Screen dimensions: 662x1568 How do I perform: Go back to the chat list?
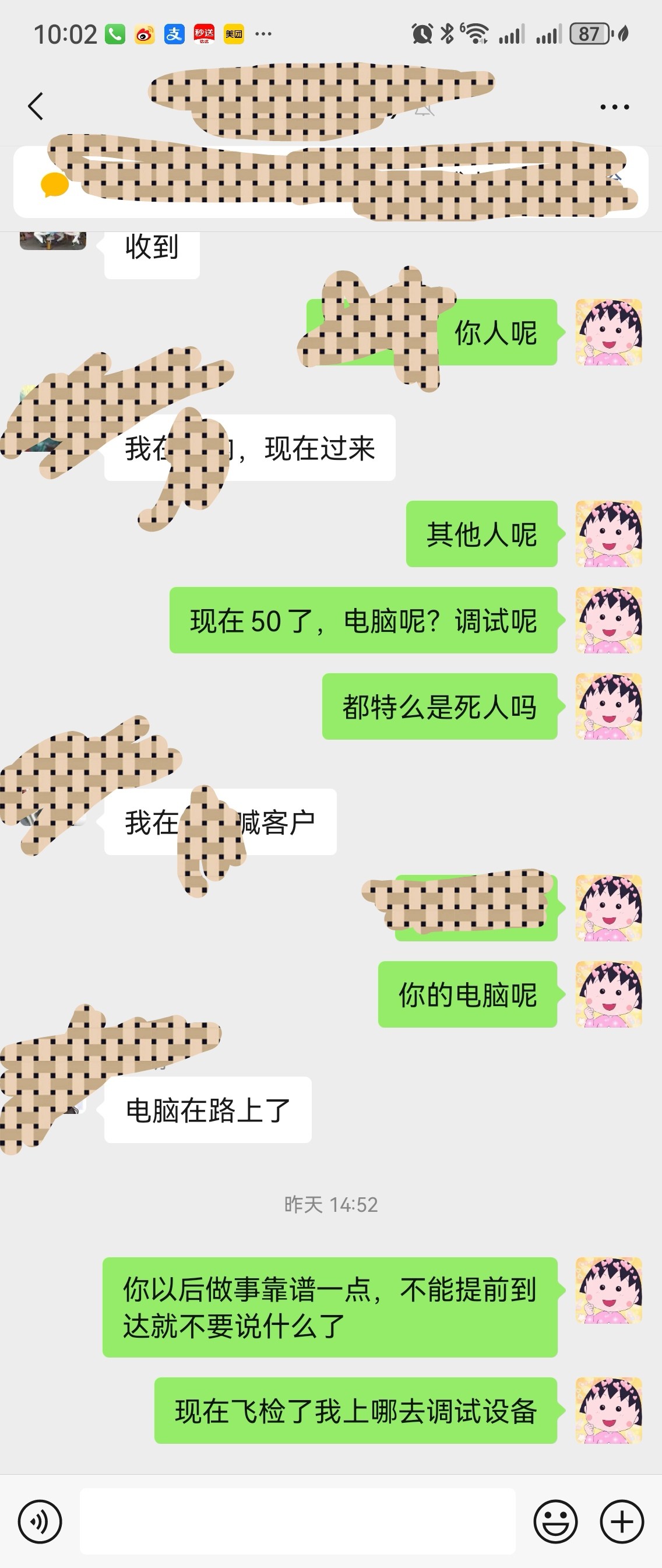(36, 106)
